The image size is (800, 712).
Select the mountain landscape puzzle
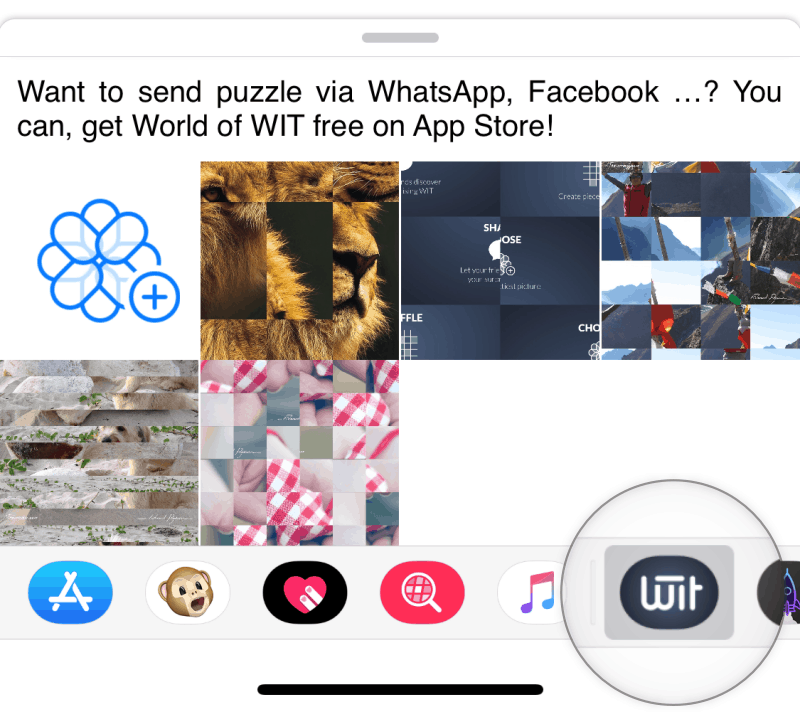tap(700, 260)
